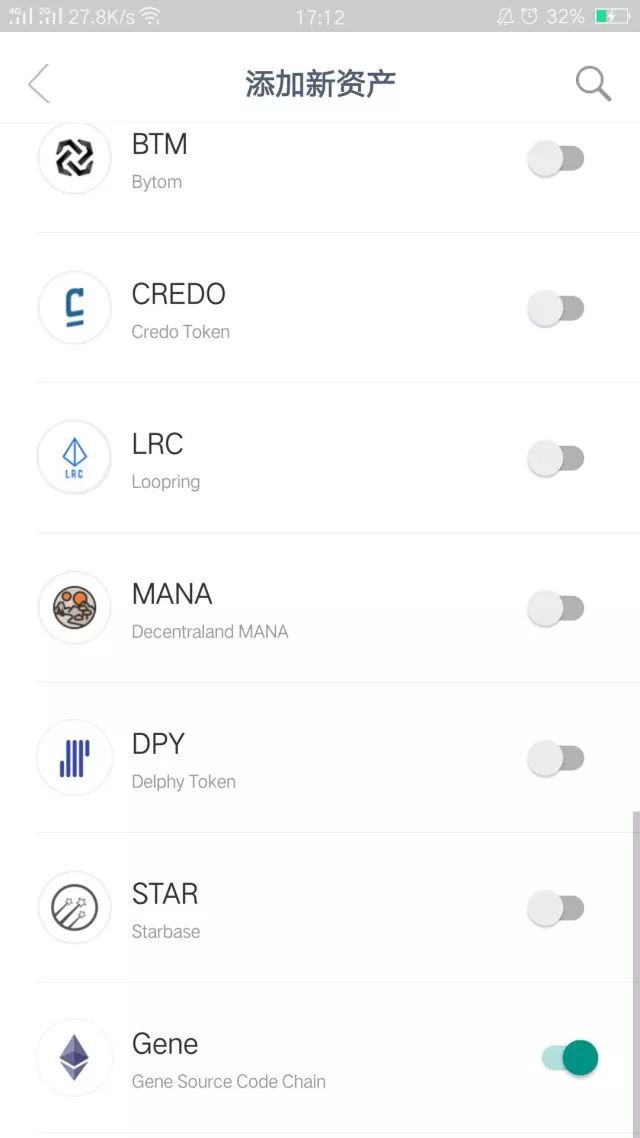640x1138 pixels.
Task: Open the search magnifier icon
Action: click(x=593, y=84)
